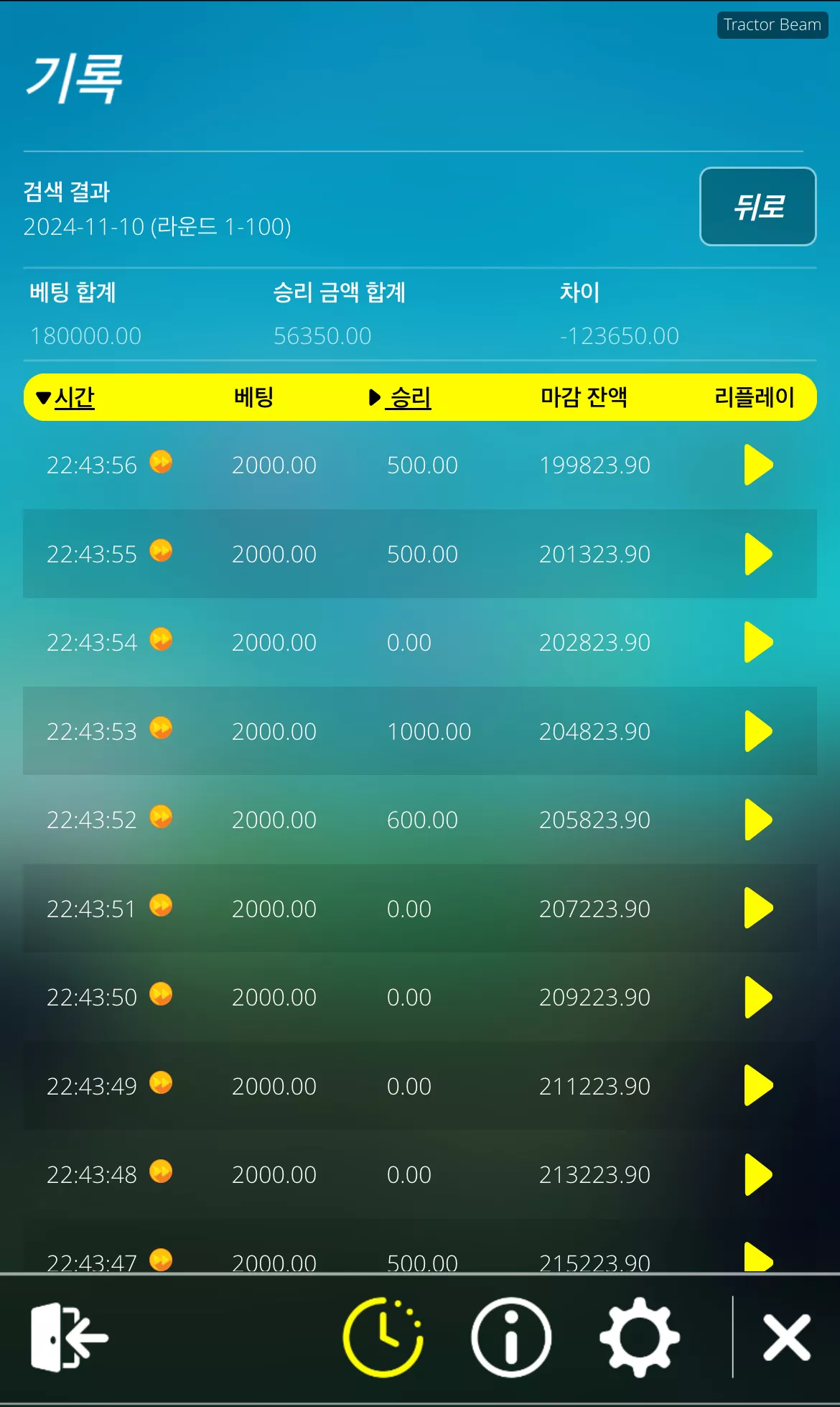Replay the 22:43:55 round
Screen dimensions: 840x1407
pyautogui.click(x=758, y=554)
